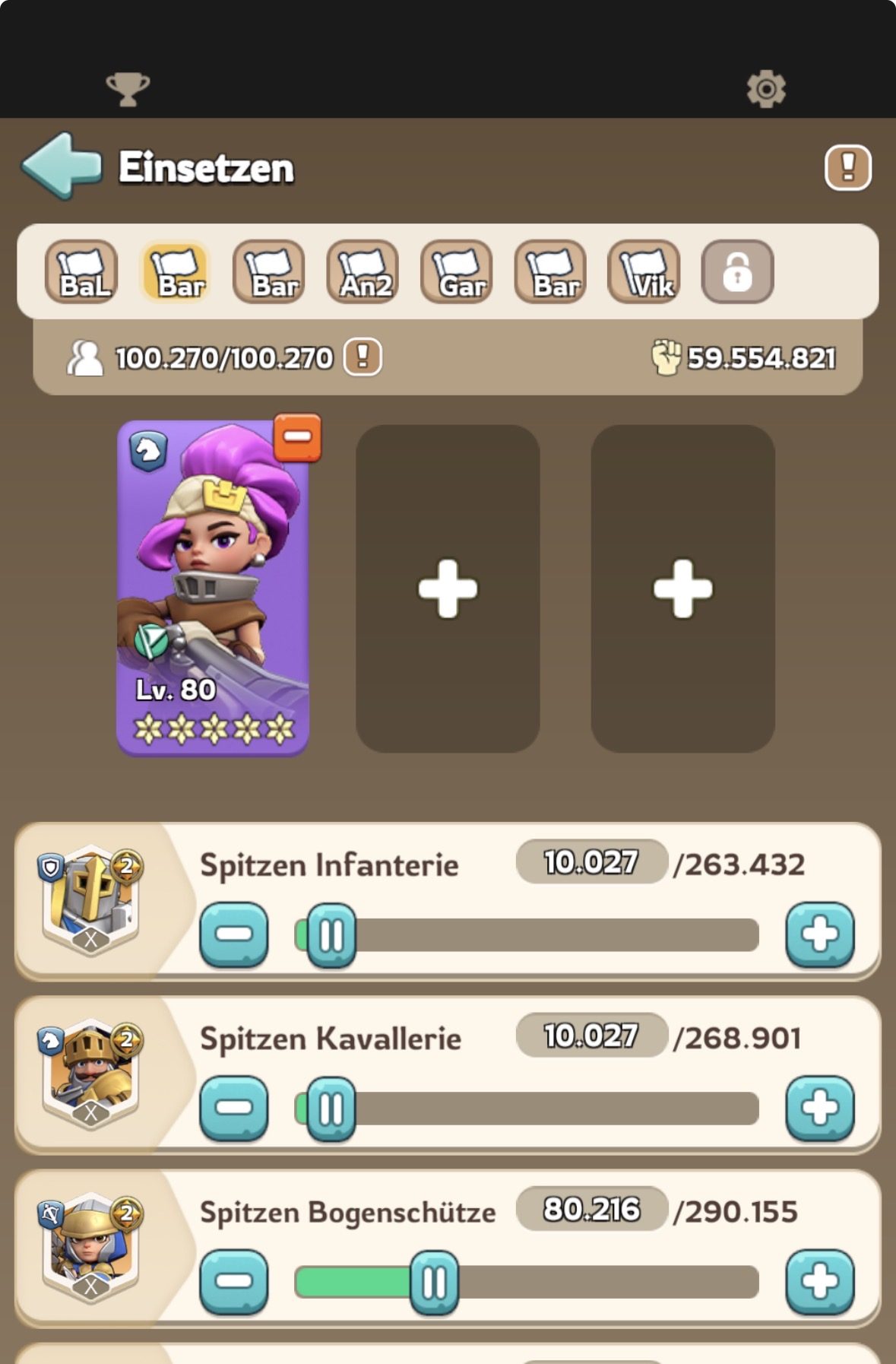Increase Spitzen Infanterie troop count
Screen dimensions: 896x1364
(x=819, y=934)
